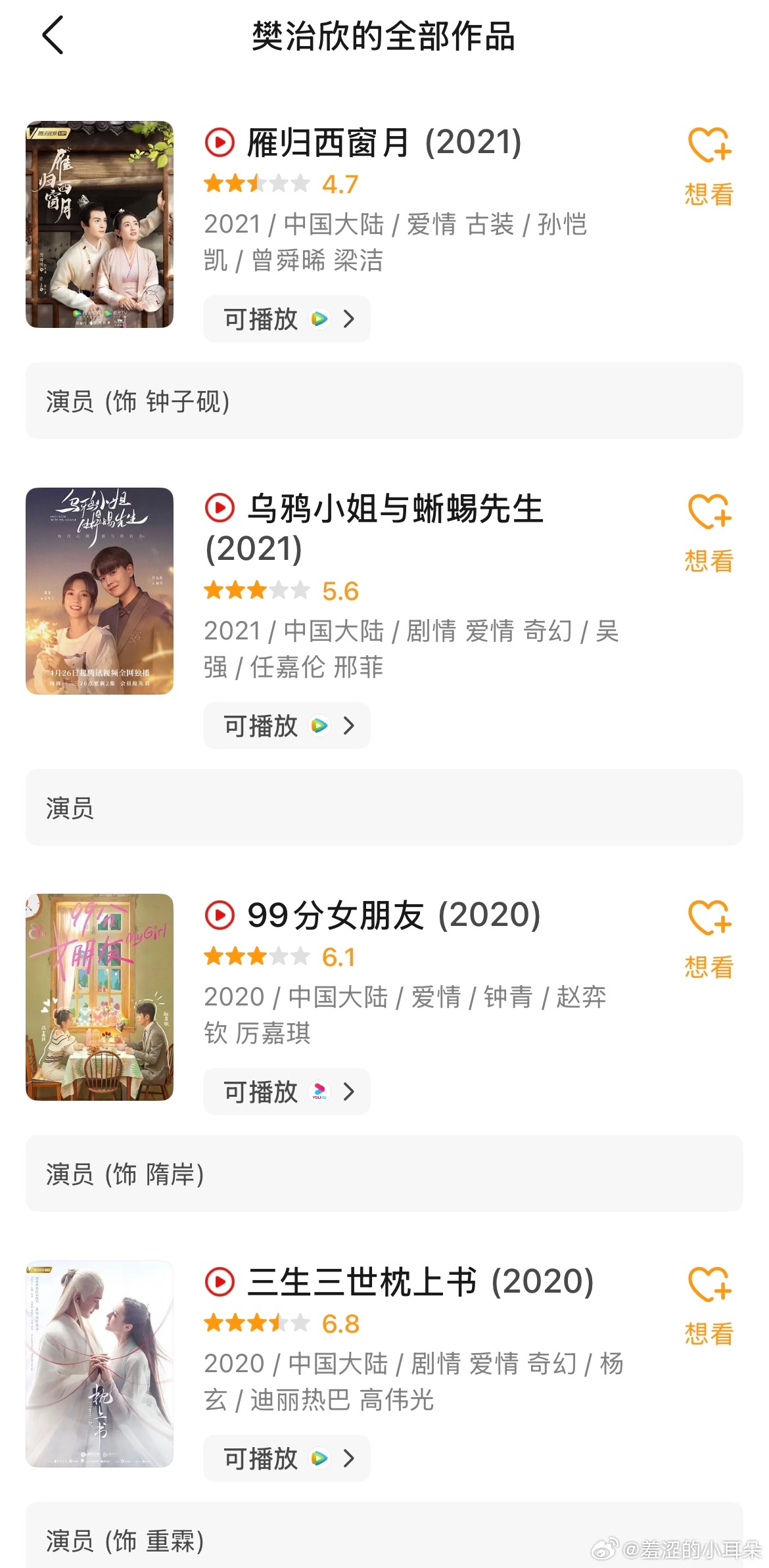Open the 99分女朋友 poster

coord(100,997)
